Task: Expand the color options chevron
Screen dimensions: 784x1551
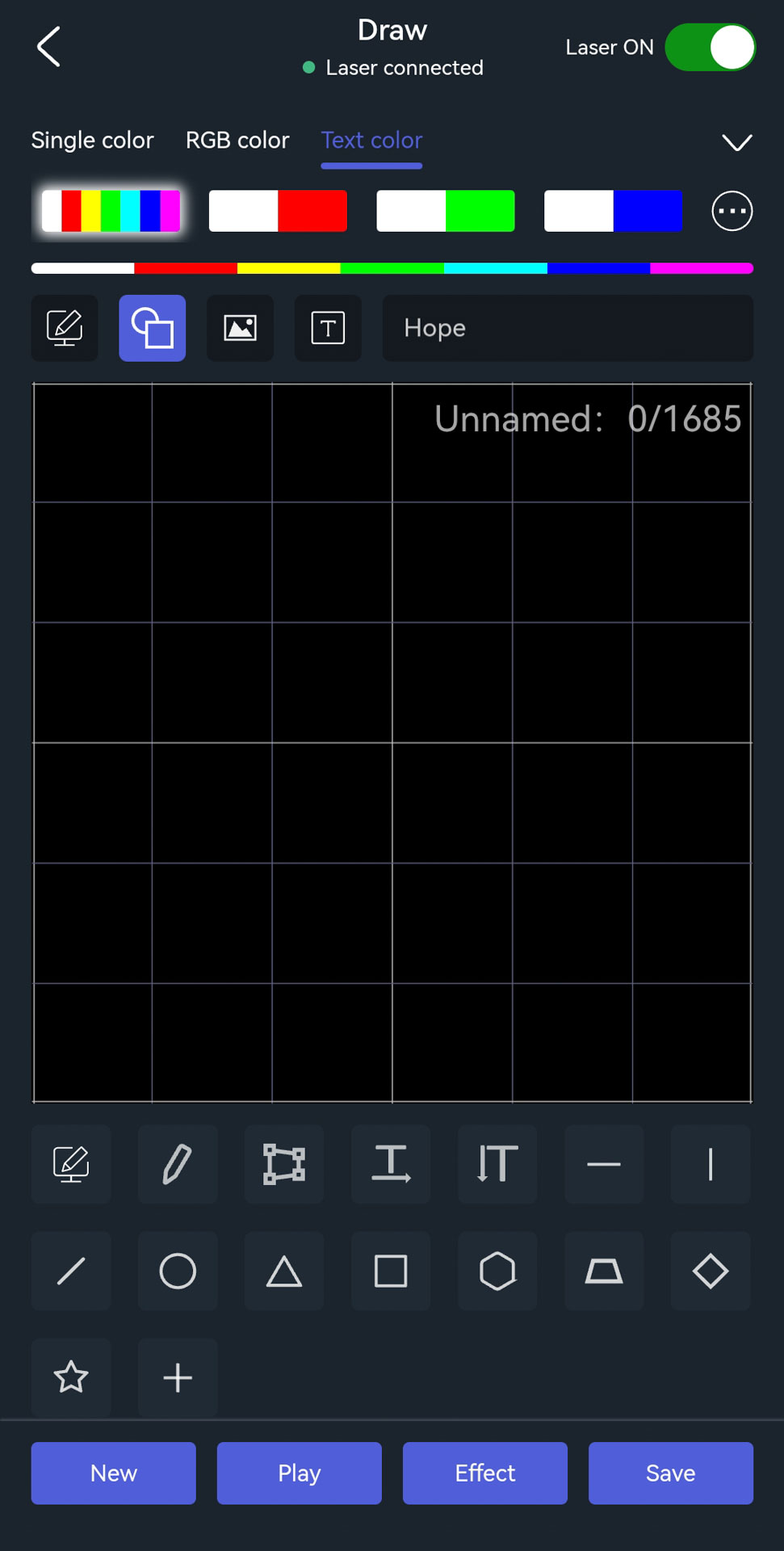Action: 736,143
